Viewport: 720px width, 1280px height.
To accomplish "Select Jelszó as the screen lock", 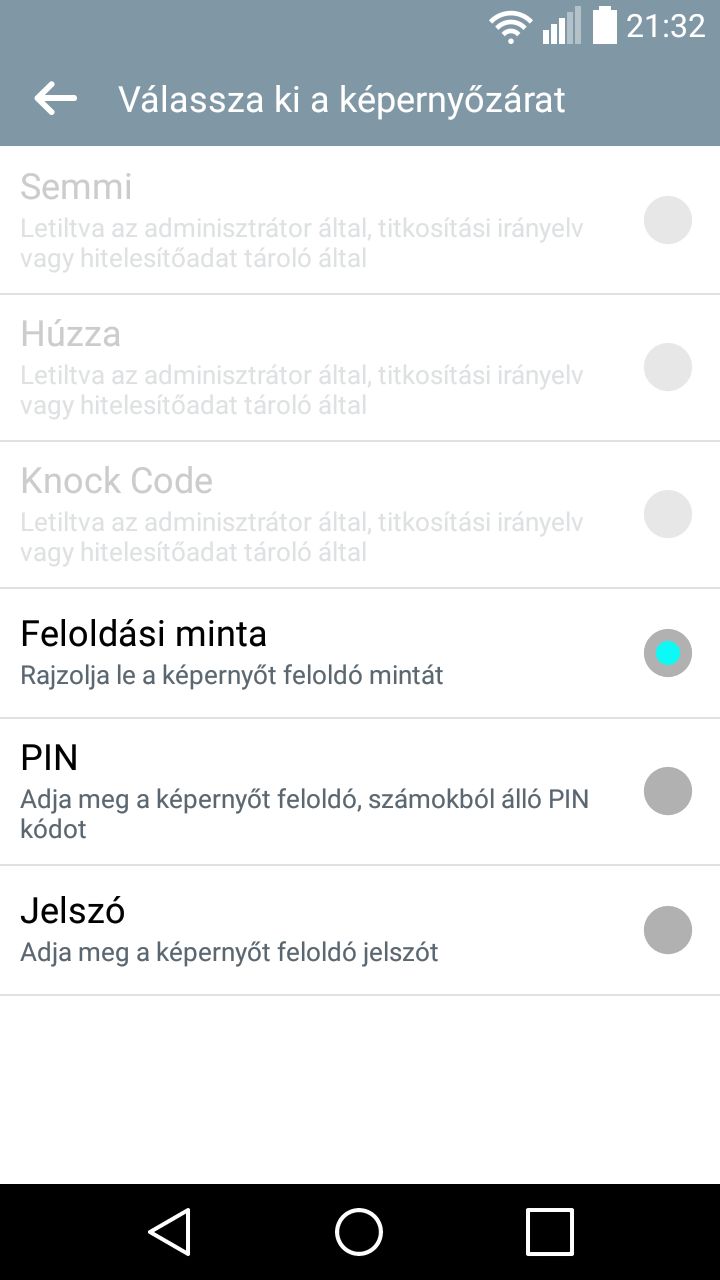I will [360, 930].
